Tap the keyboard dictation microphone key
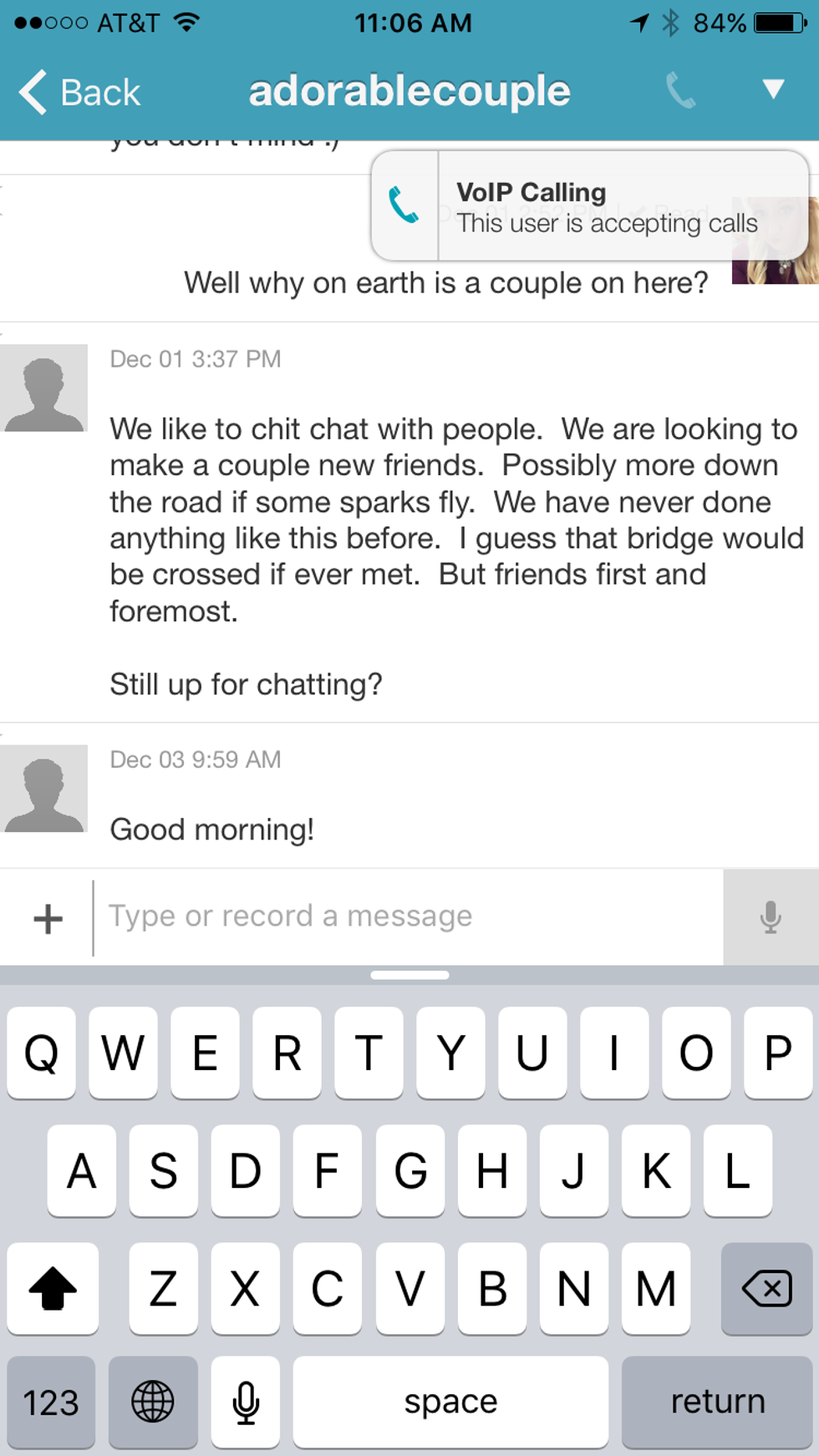 click(x=245, y=1403)
